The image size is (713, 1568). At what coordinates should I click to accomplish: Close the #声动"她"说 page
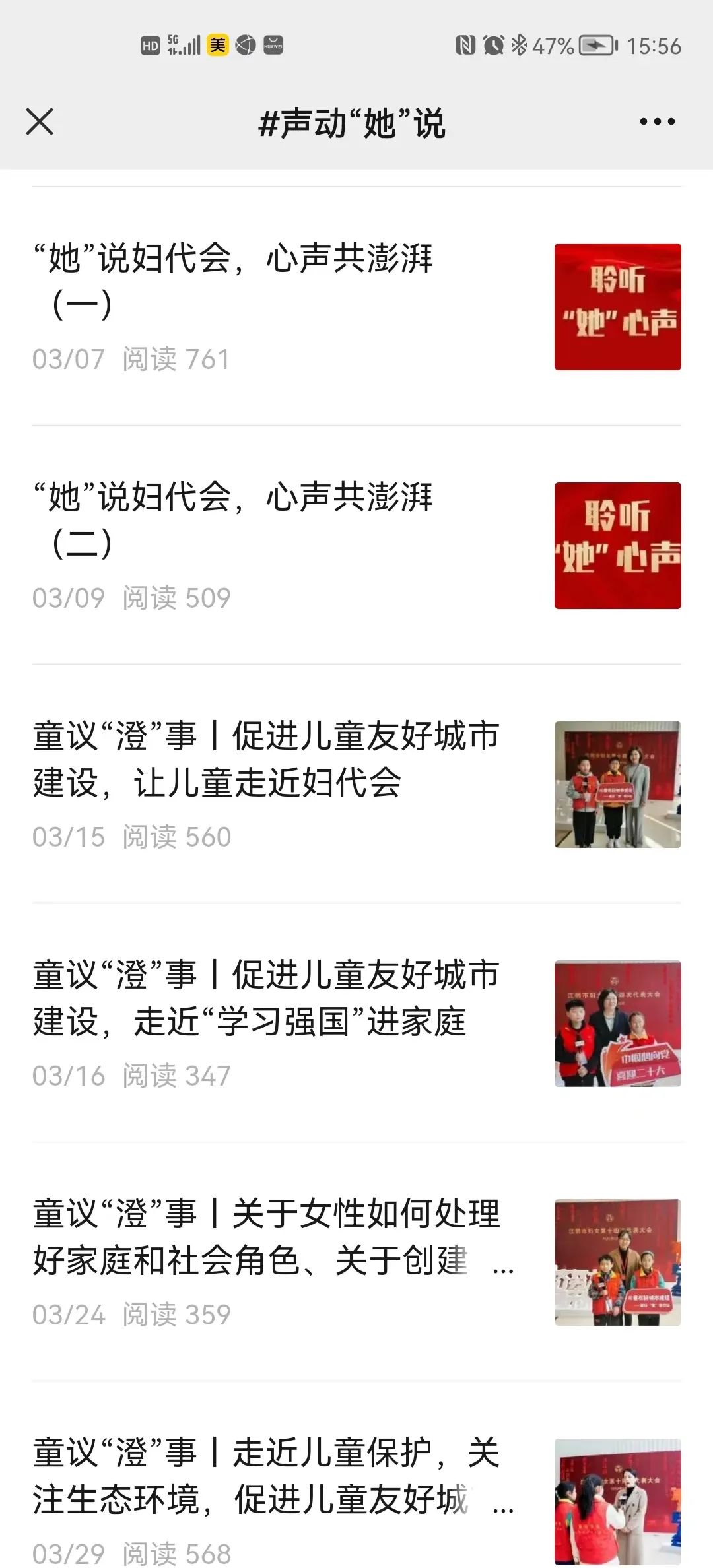point(40,122)
